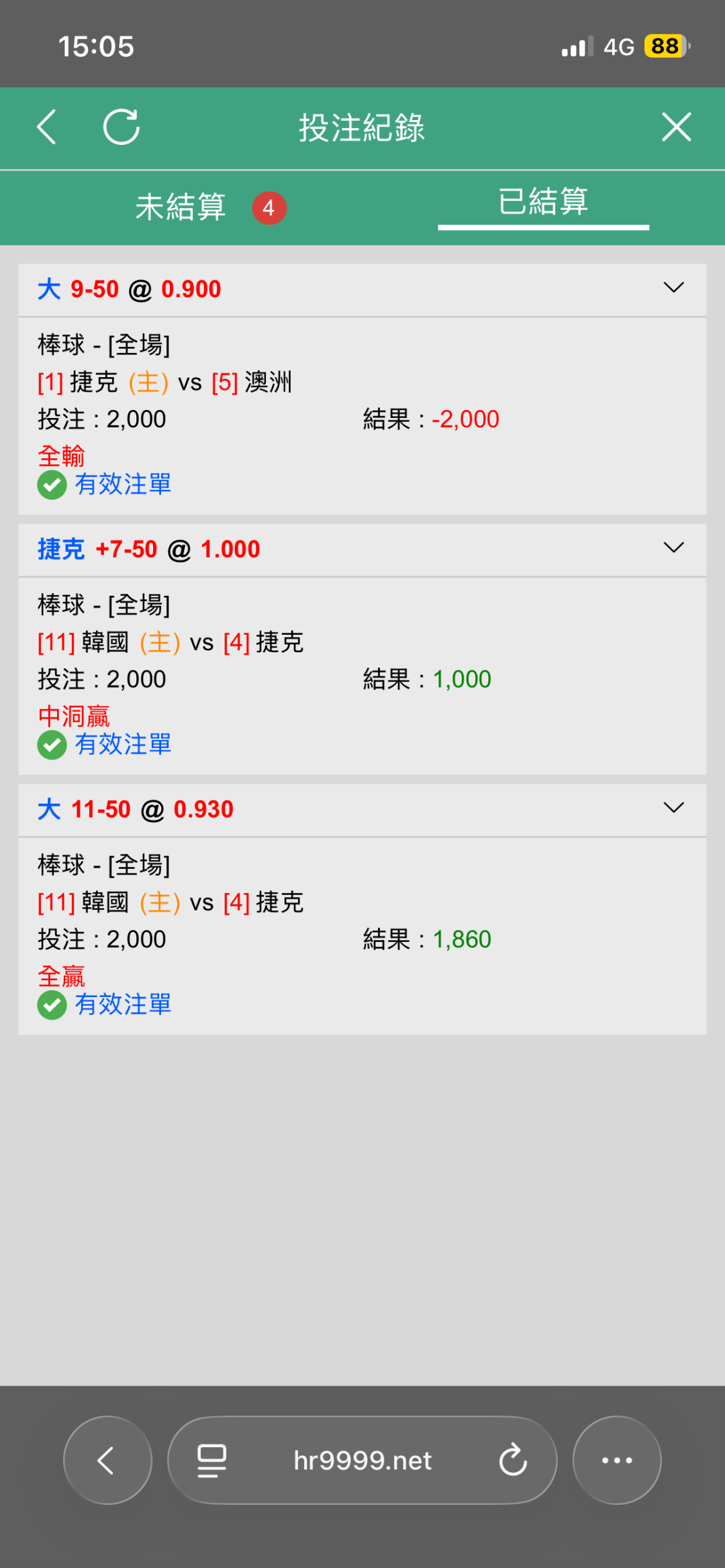The height and width of the screenshot is (1568, 725).
Task: Reload the page from the address bar
Action: point(513,1460)
